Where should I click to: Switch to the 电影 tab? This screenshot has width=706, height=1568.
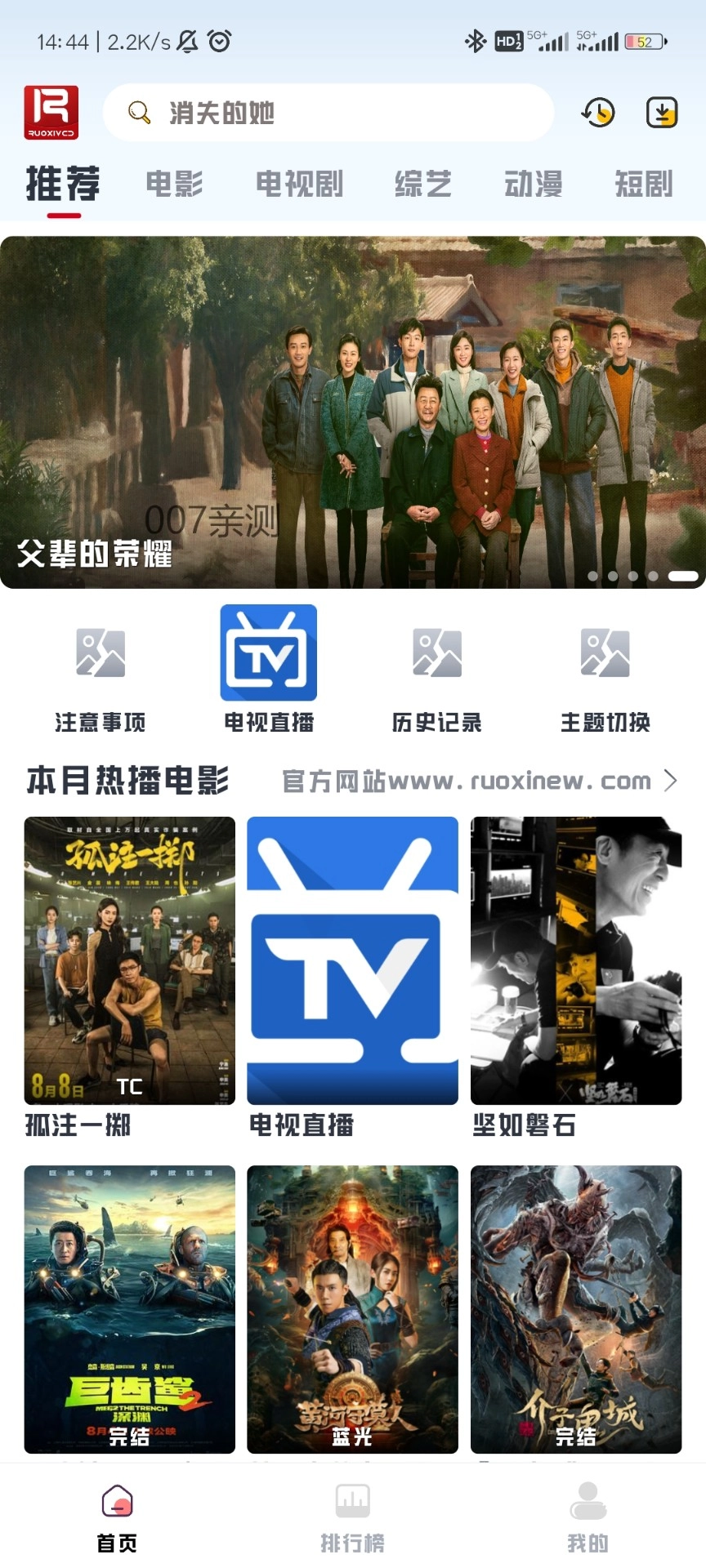(176, 184)
